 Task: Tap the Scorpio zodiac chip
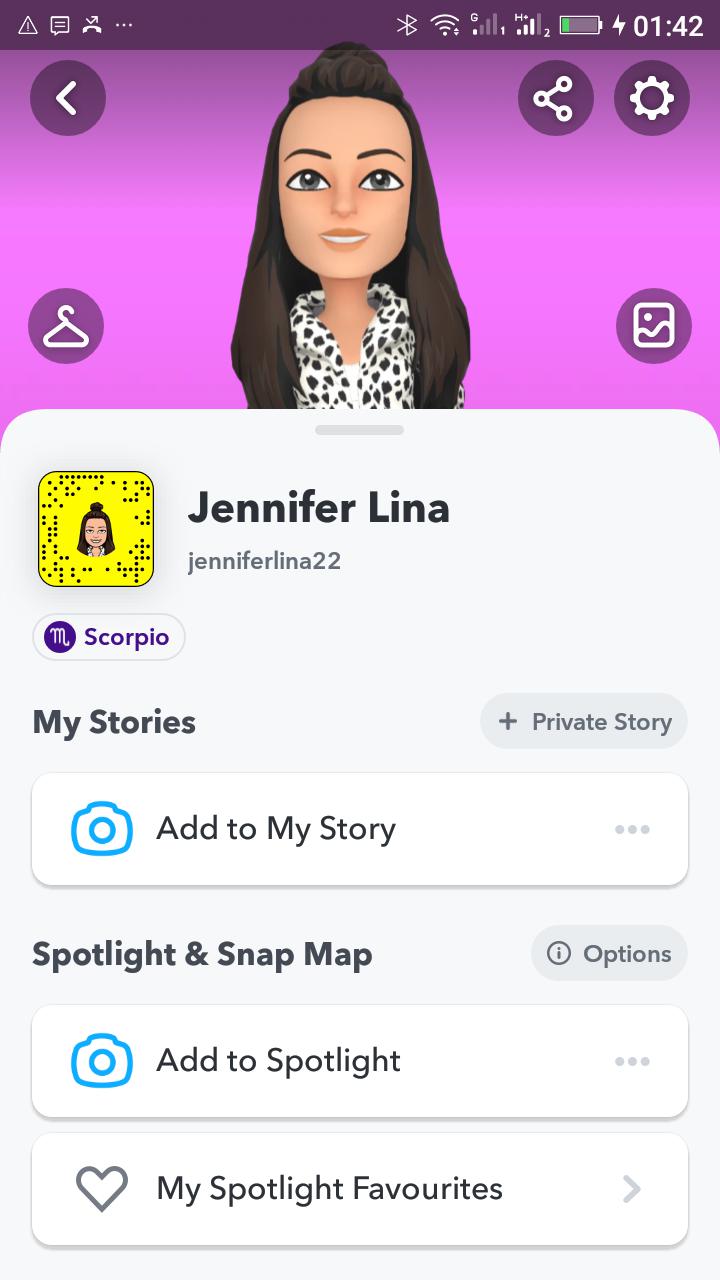(x=109, y=637)
